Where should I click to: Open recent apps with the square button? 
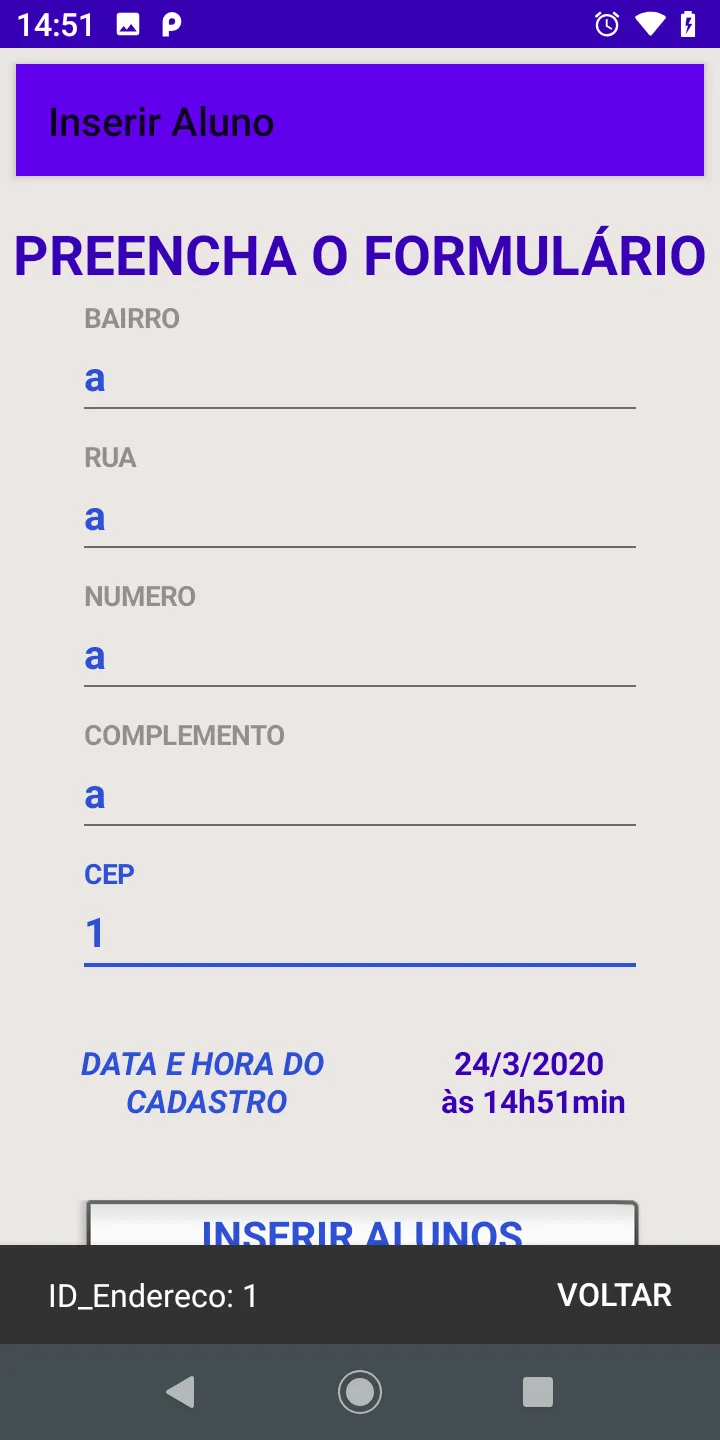click(538, 1391)
